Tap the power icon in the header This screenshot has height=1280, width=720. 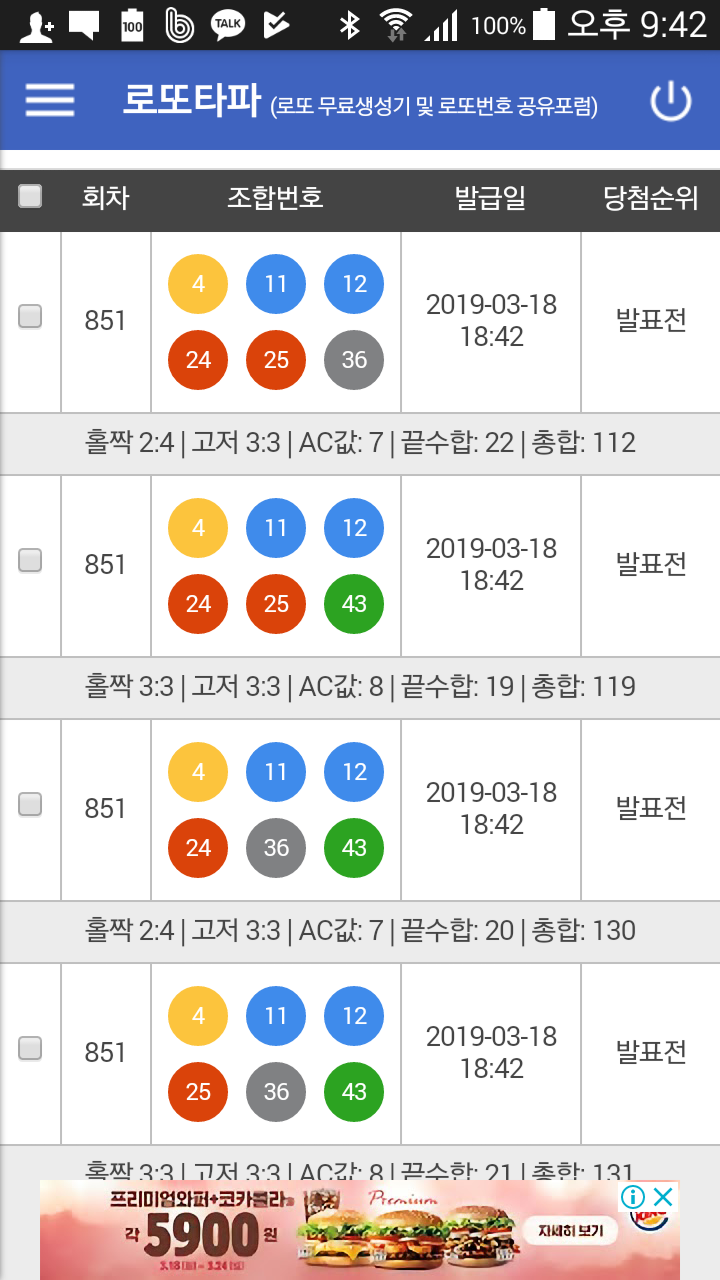671,101
